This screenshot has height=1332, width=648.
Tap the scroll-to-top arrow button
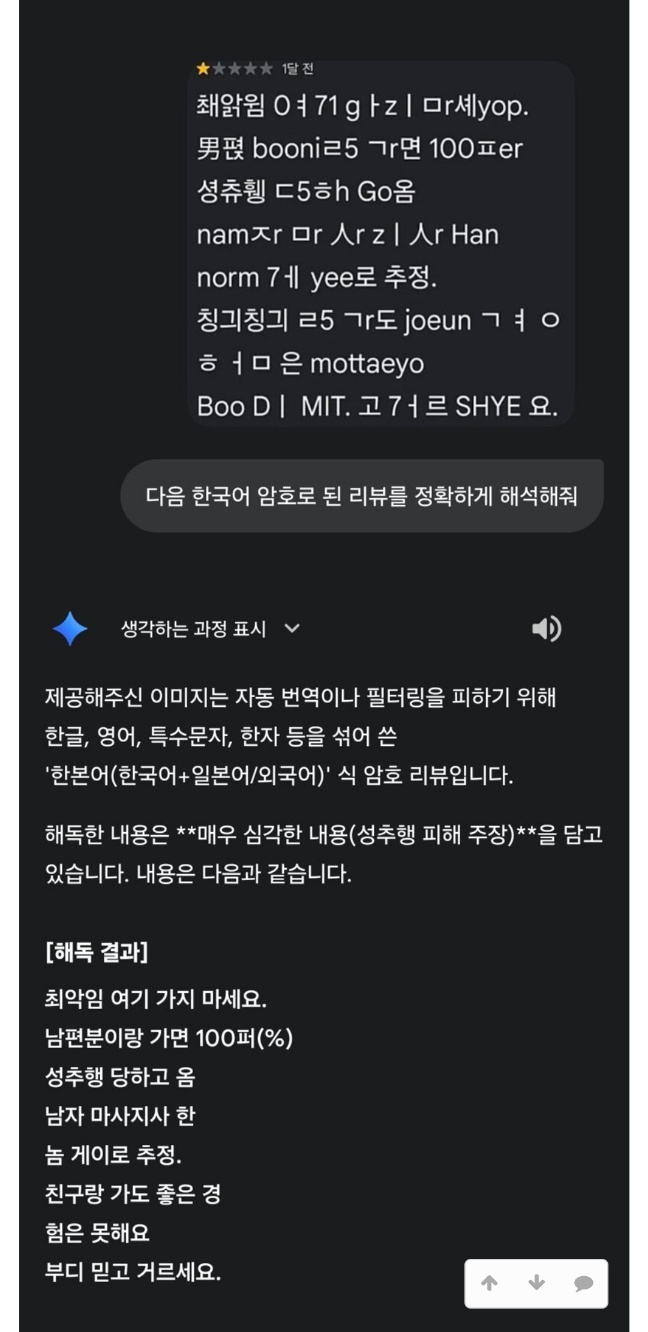pyautogui.click(x=489, y=1283)
